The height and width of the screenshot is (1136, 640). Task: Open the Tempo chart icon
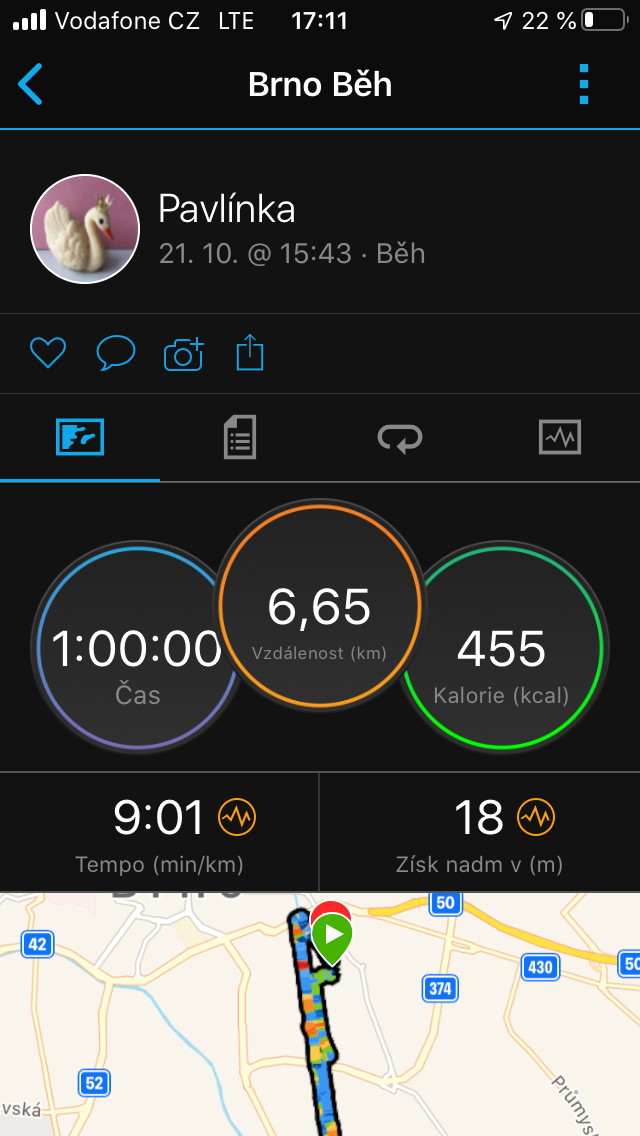point(237,818)
